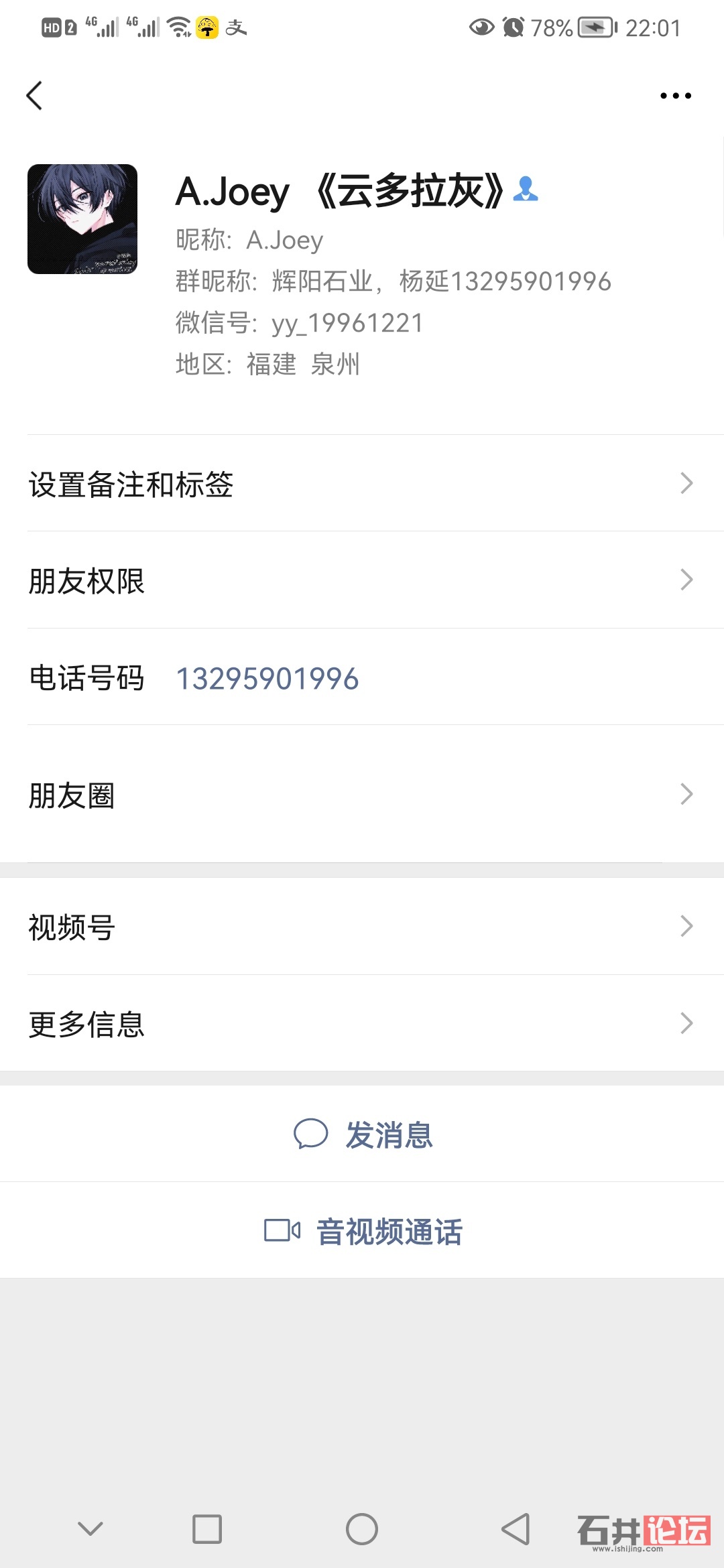Tap 发消息 to send a message
724x1568 pixels.
pyautogui.click(x=362, y=1134)
